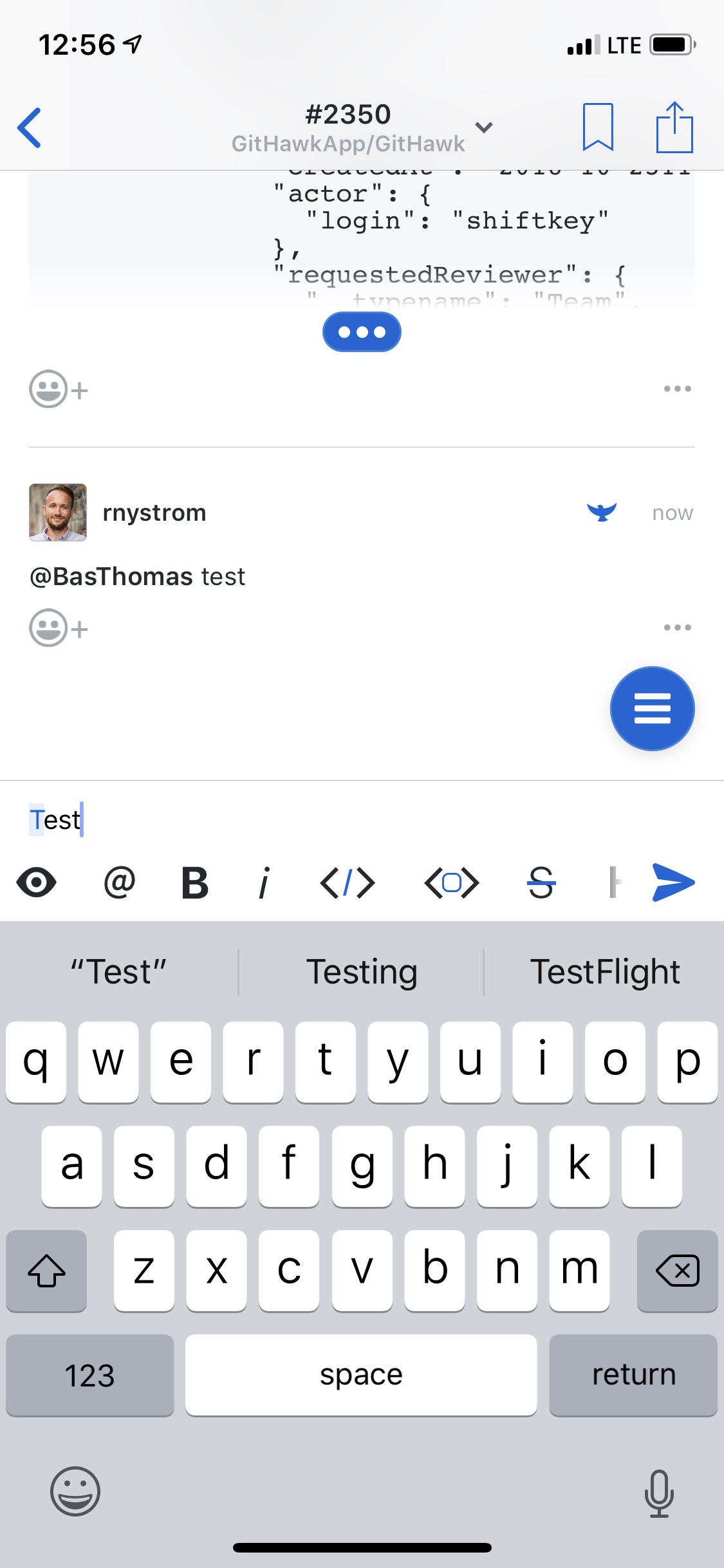Choose the Testing keyboard suggestion
This screenshot has width=724, height=1568.
click(362, 971)
